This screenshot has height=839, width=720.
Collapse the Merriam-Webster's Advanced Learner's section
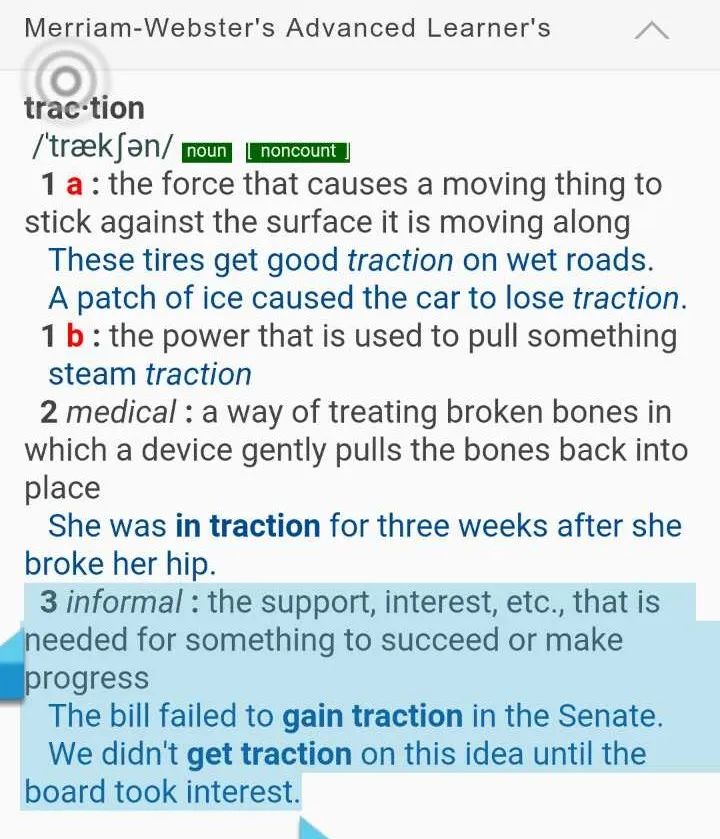pyautogui.click(x=651, y=30)
